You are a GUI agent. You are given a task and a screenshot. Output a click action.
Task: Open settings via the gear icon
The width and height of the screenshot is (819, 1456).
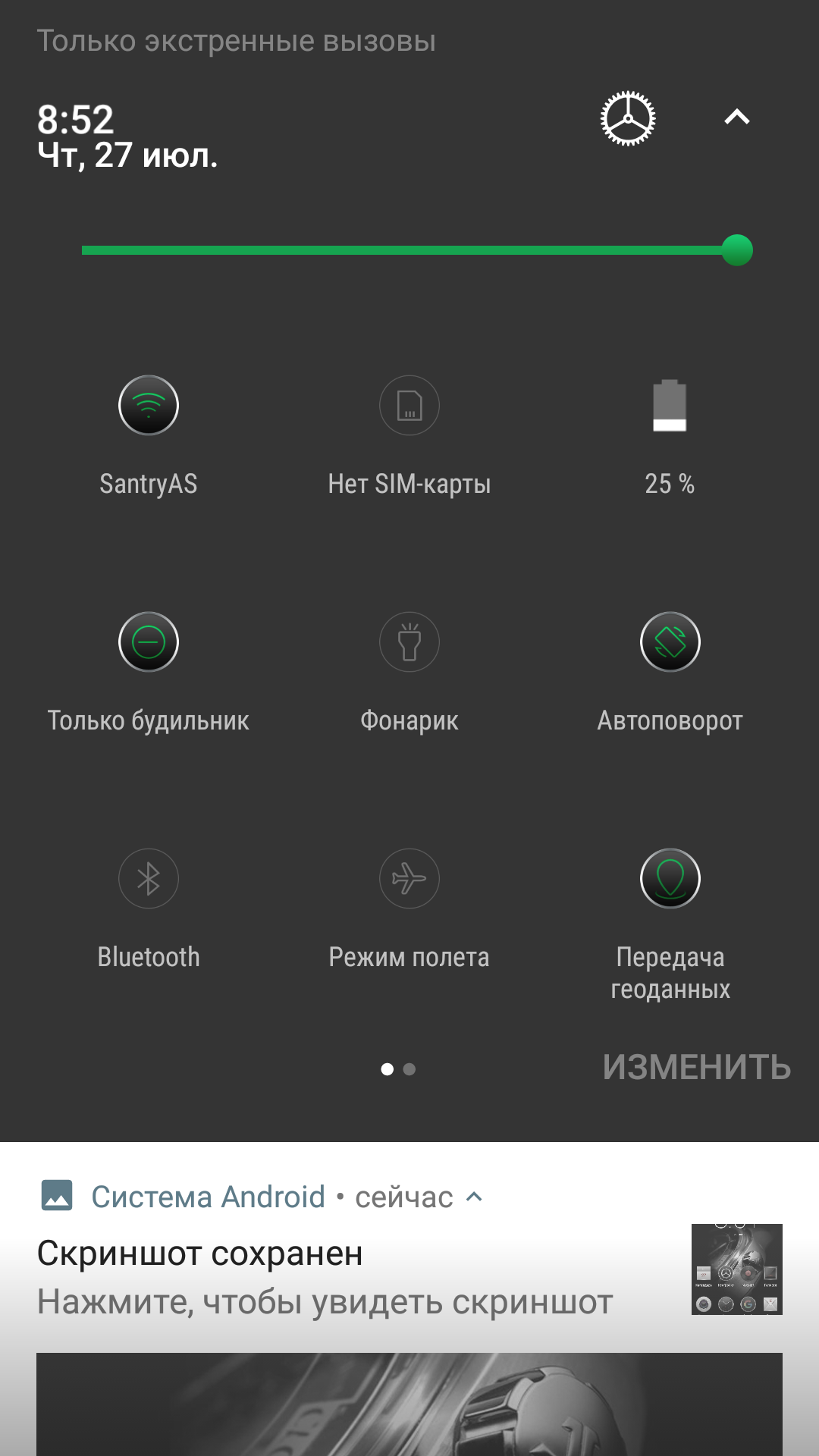628,118
